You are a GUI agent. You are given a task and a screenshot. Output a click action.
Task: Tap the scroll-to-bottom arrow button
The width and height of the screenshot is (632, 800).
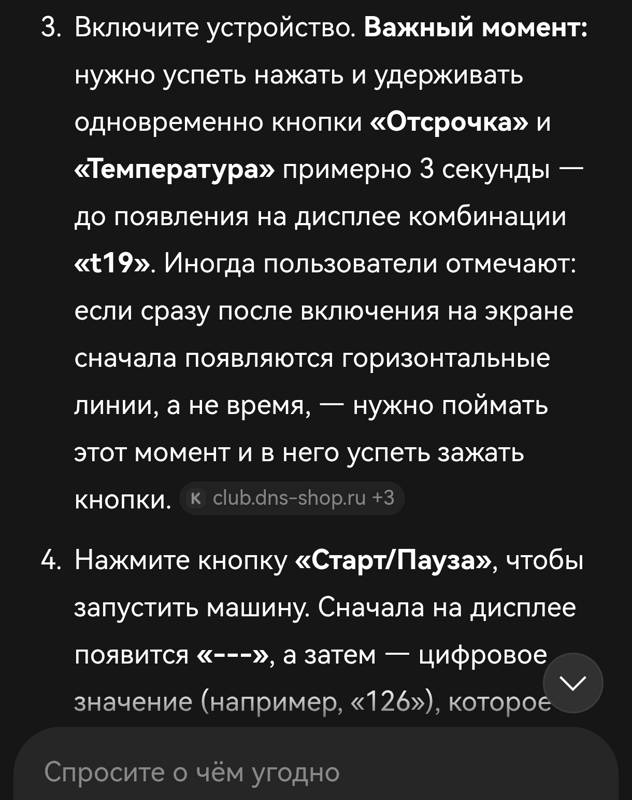[x=573, y=683]
